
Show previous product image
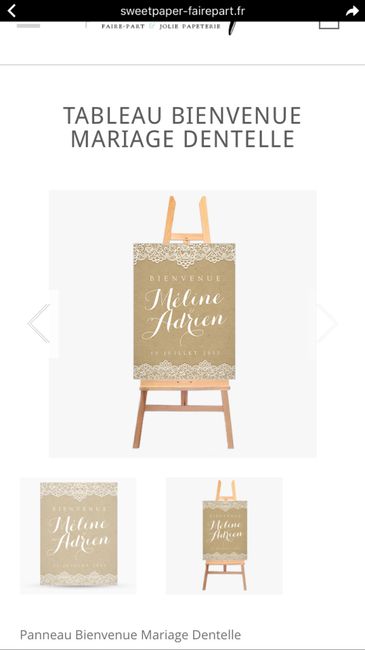click(39, 323)
